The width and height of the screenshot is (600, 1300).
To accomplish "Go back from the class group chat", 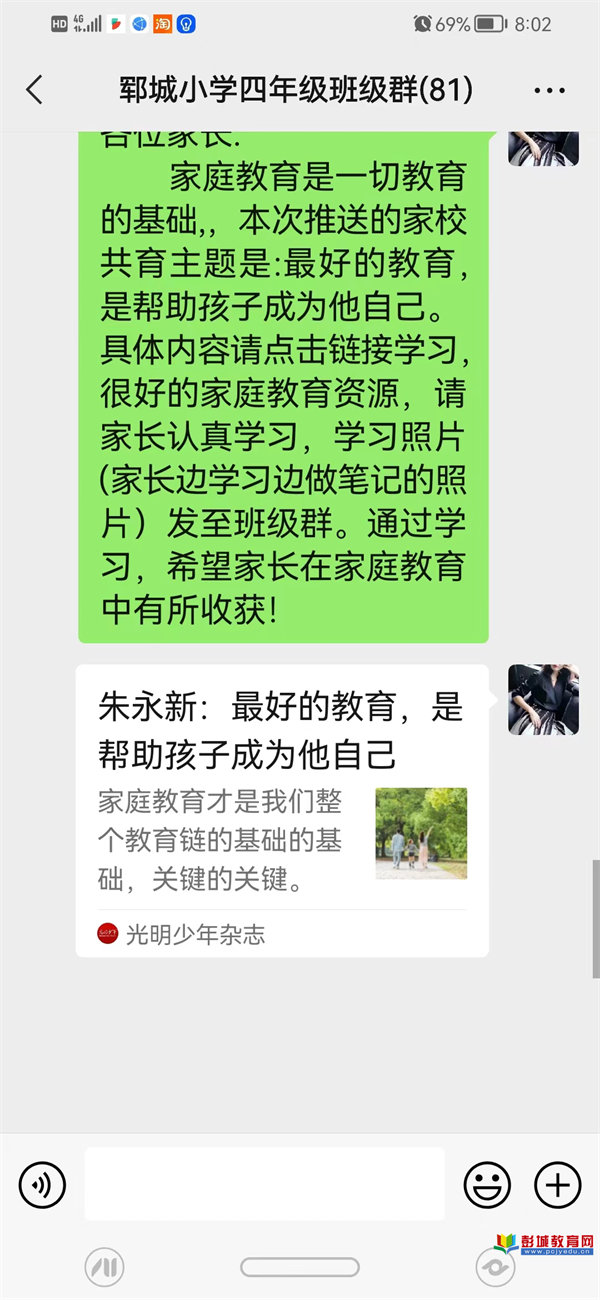I will [x=35, y=90].
